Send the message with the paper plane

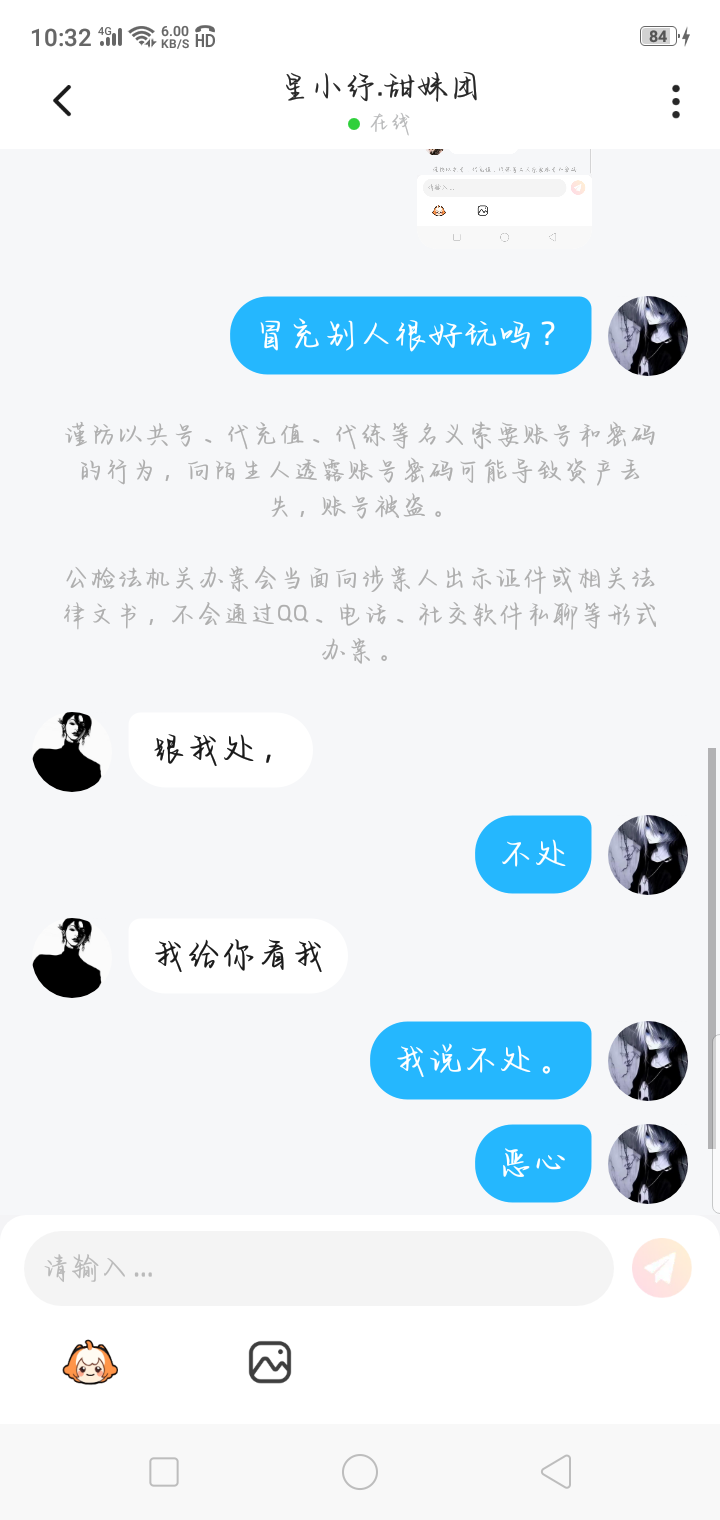(x=661, y=1268)
